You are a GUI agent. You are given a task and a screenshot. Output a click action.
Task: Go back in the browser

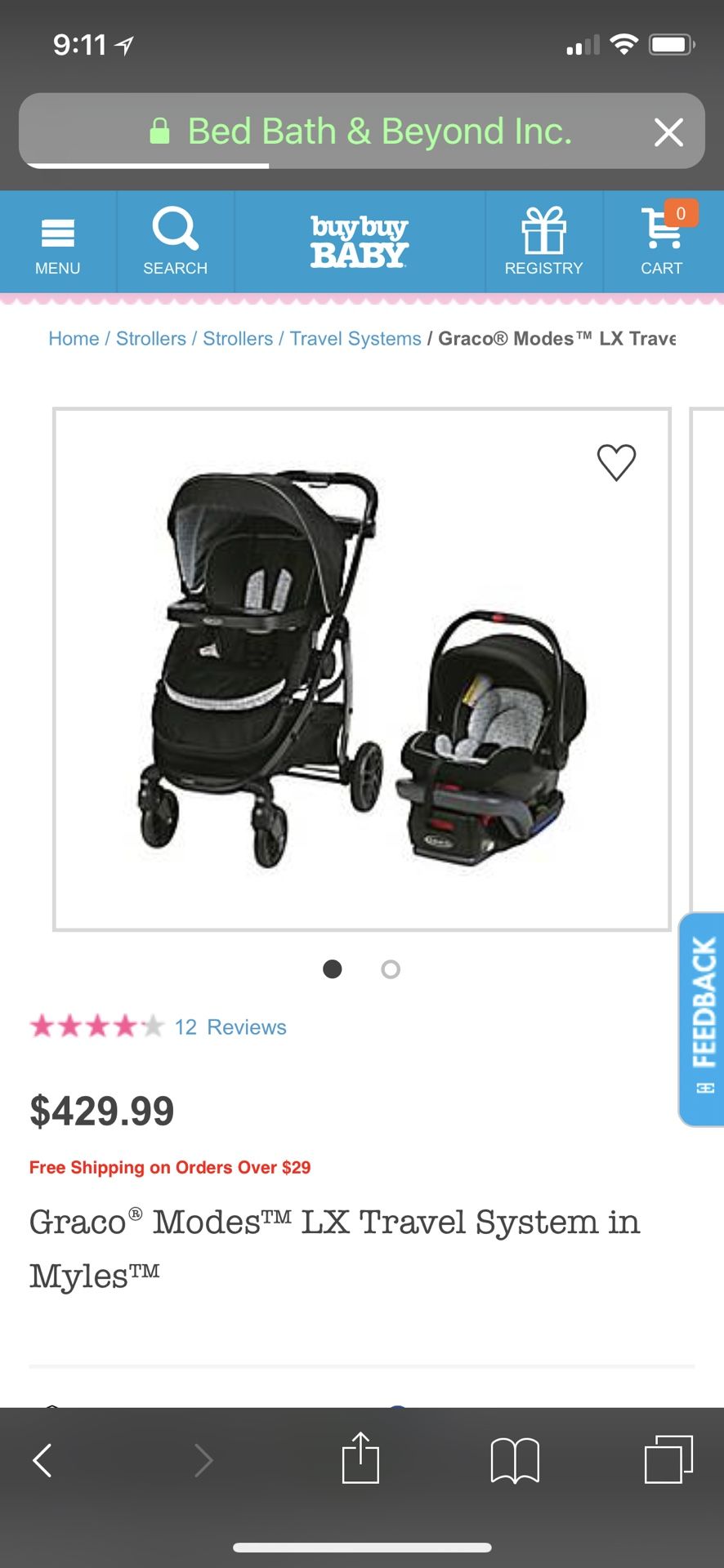point(42,1460)
